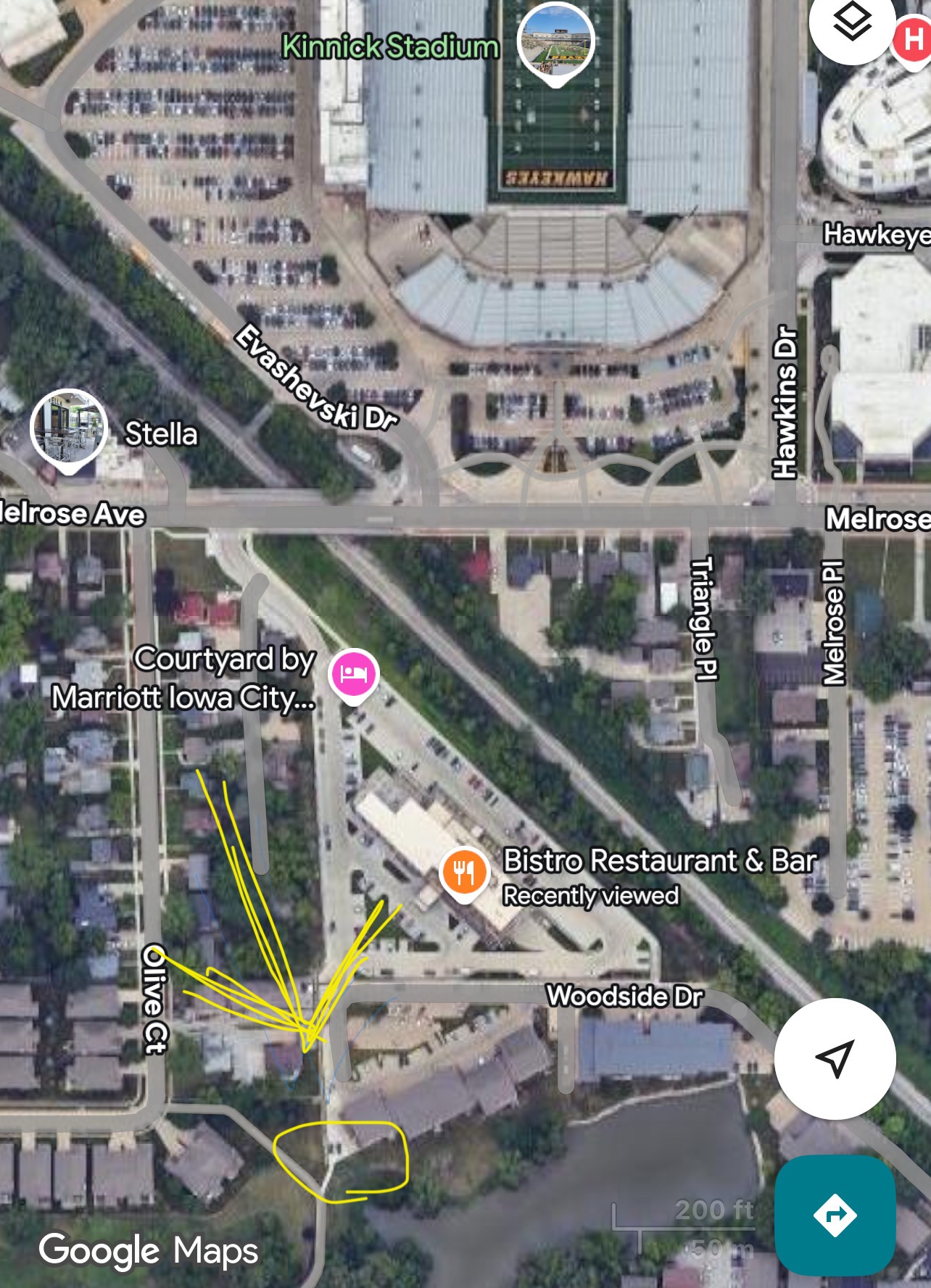
Task: Open Bistro Restaurant & Bar pin
Action: 464,872
